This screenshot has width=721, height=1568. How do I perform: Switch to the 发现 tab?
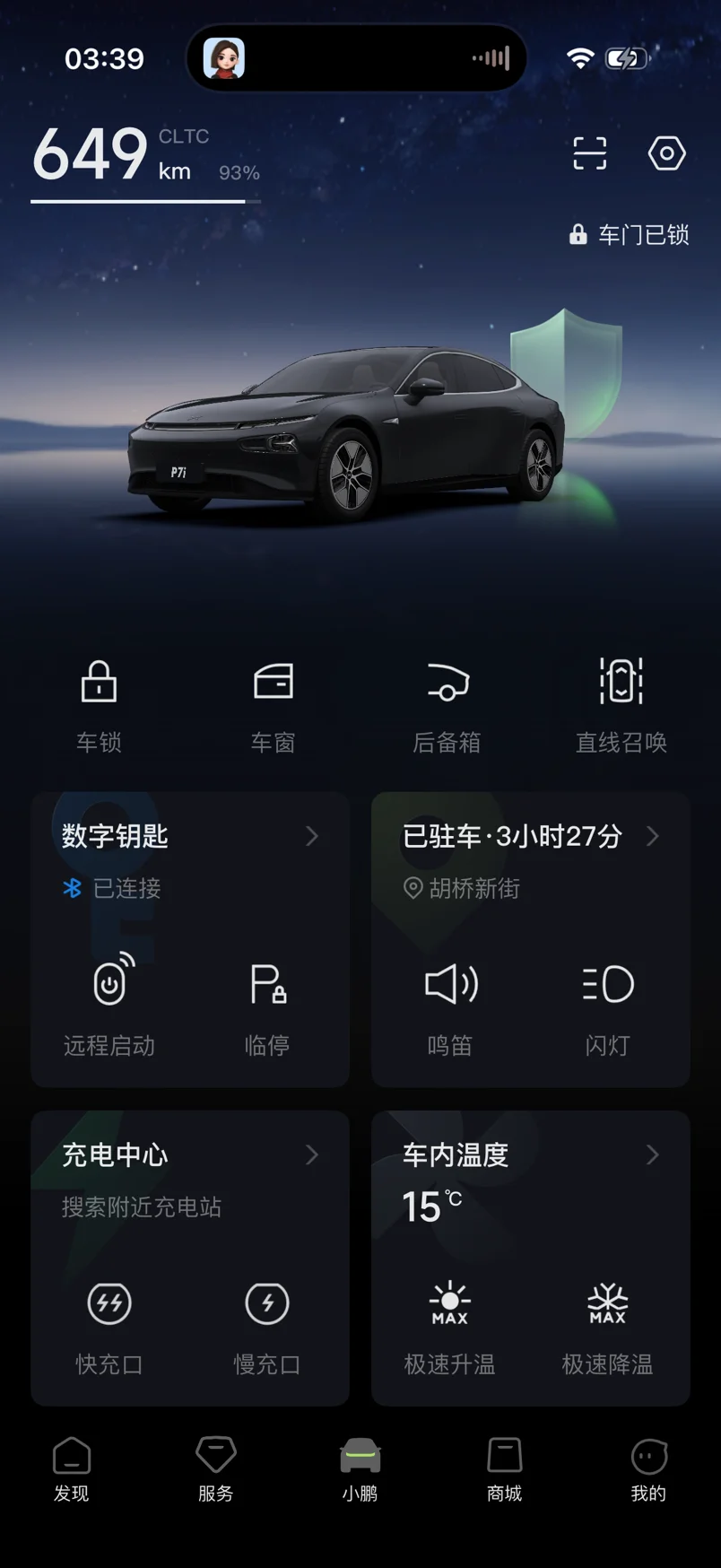[72, 1468]
